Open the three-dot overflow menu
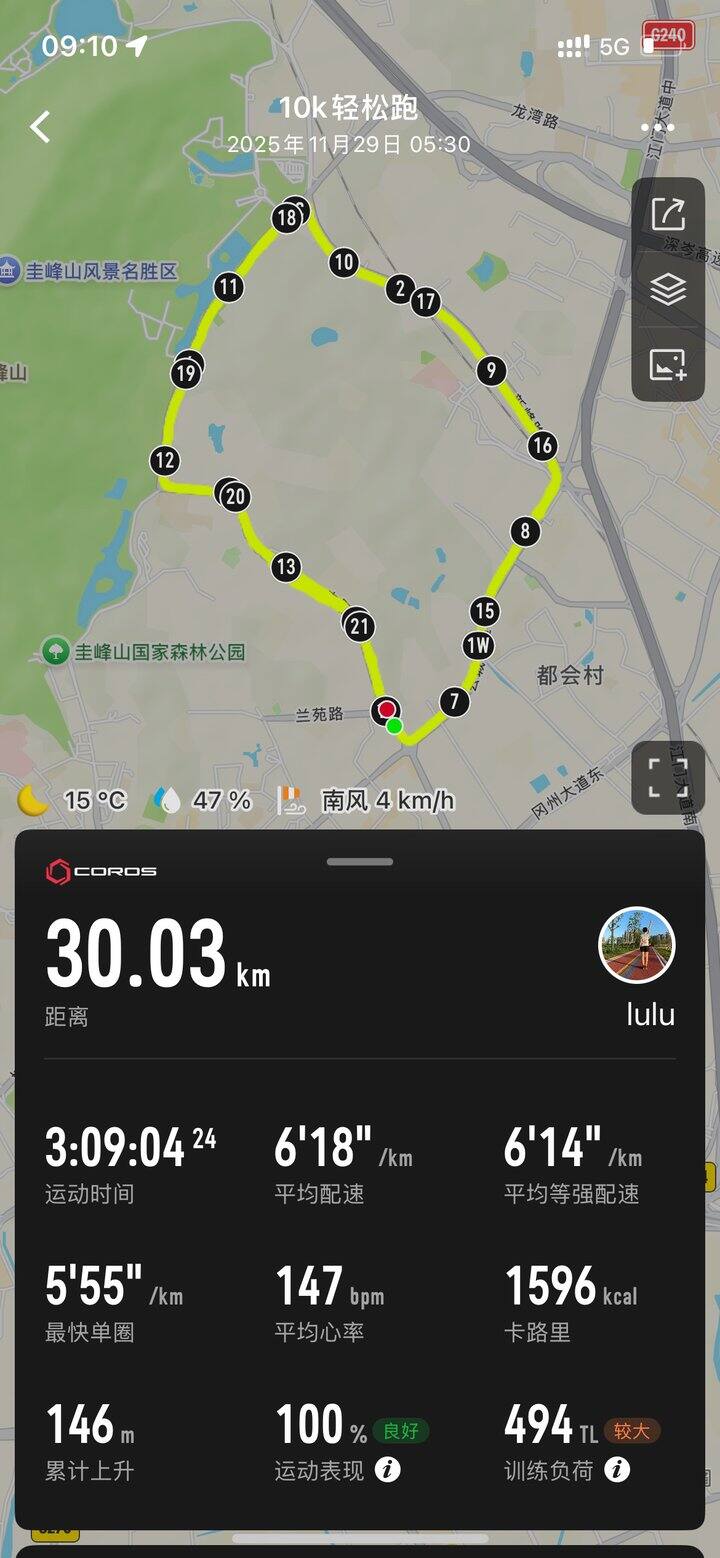Viewport: 720px width, 1558px height. point(657,128)
